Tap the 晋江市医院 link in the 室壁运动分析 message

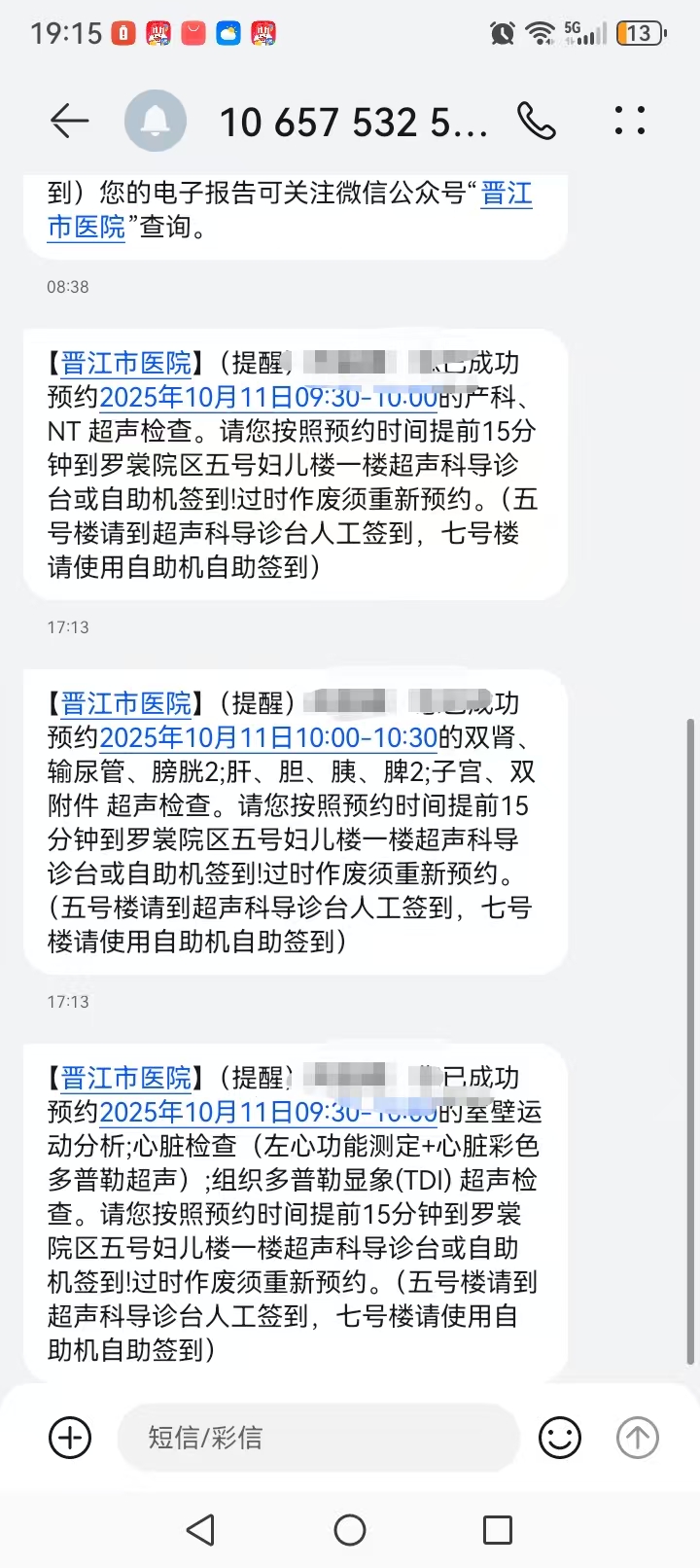coord(126,1078)
